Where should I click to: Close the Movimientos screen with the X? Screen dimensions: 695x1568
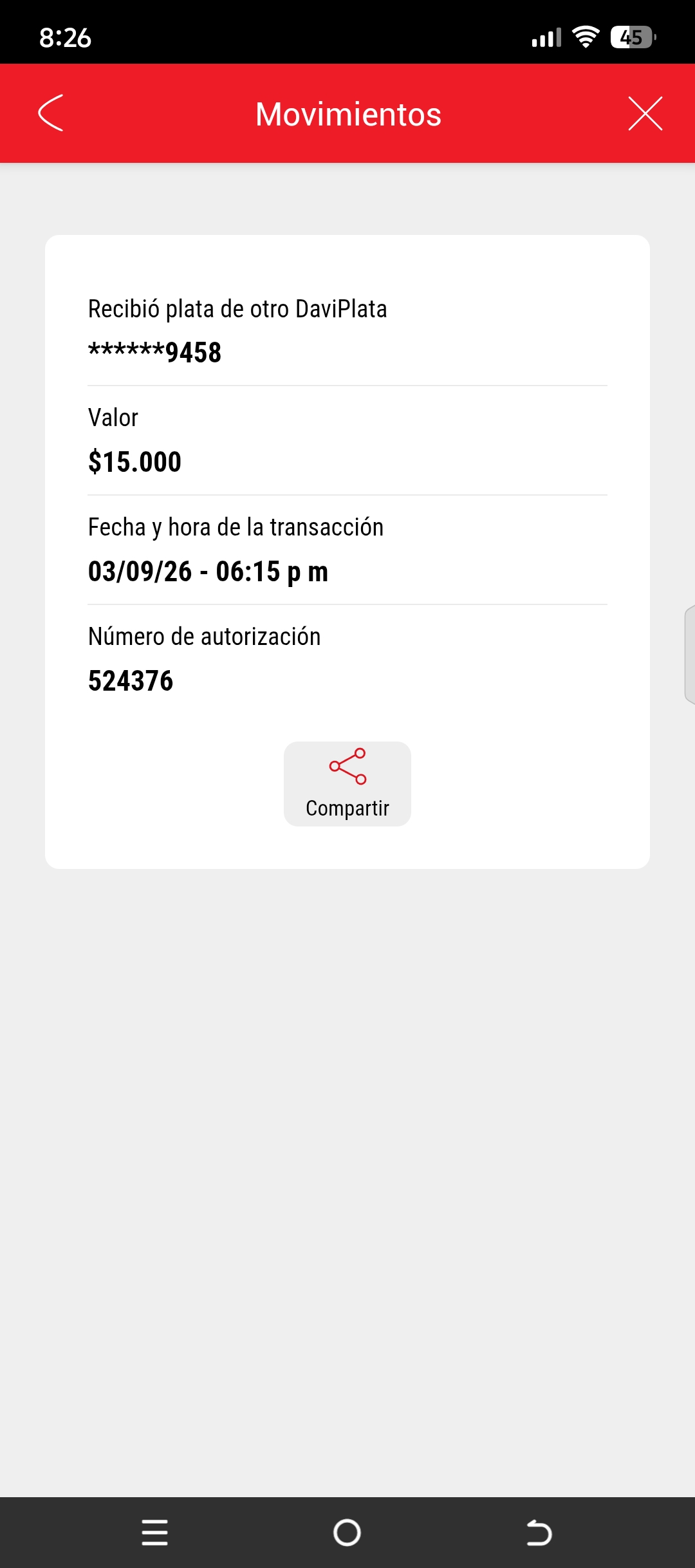point(645,114)
